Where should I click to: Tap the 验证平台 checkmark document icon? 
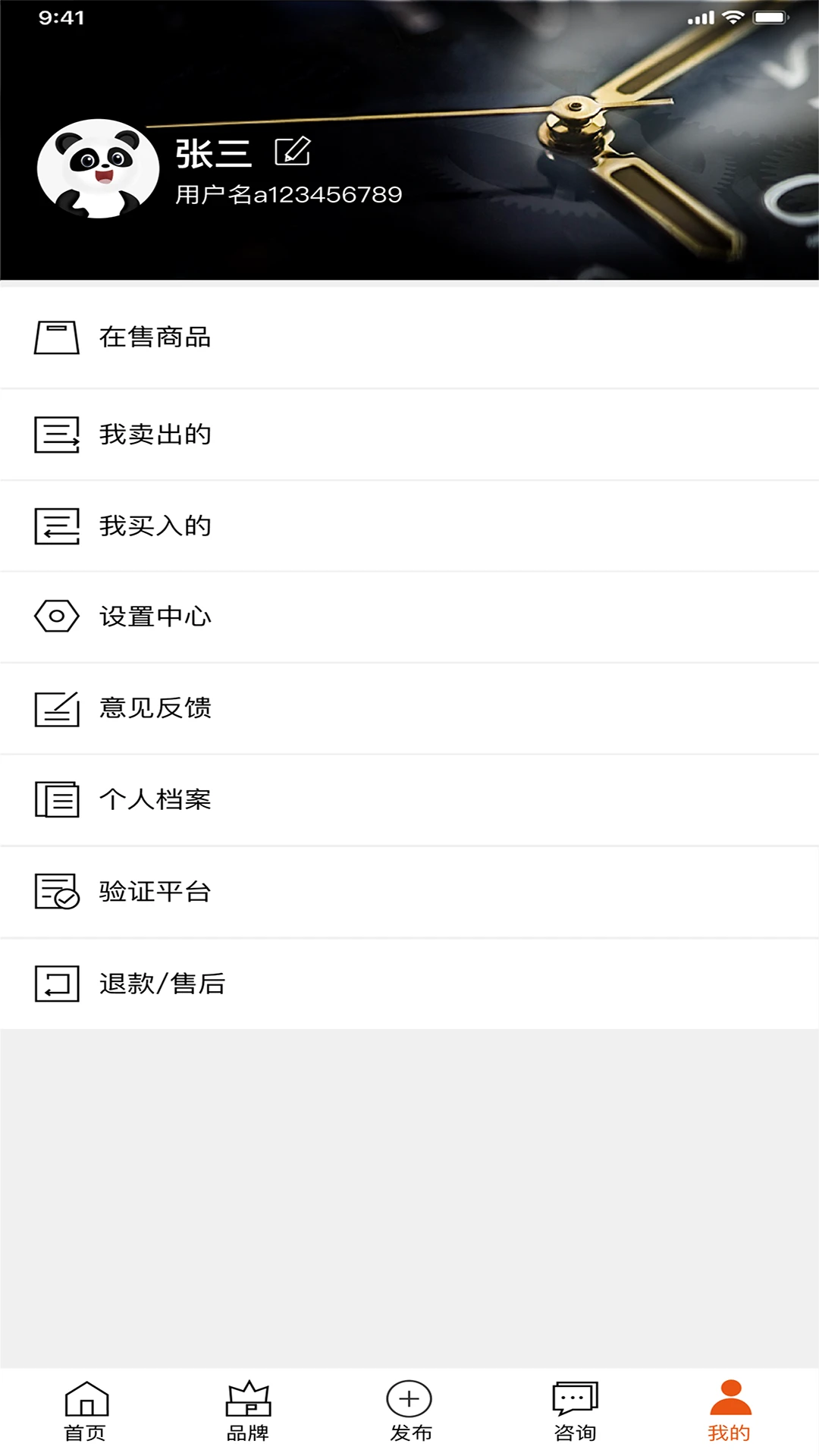56,892
